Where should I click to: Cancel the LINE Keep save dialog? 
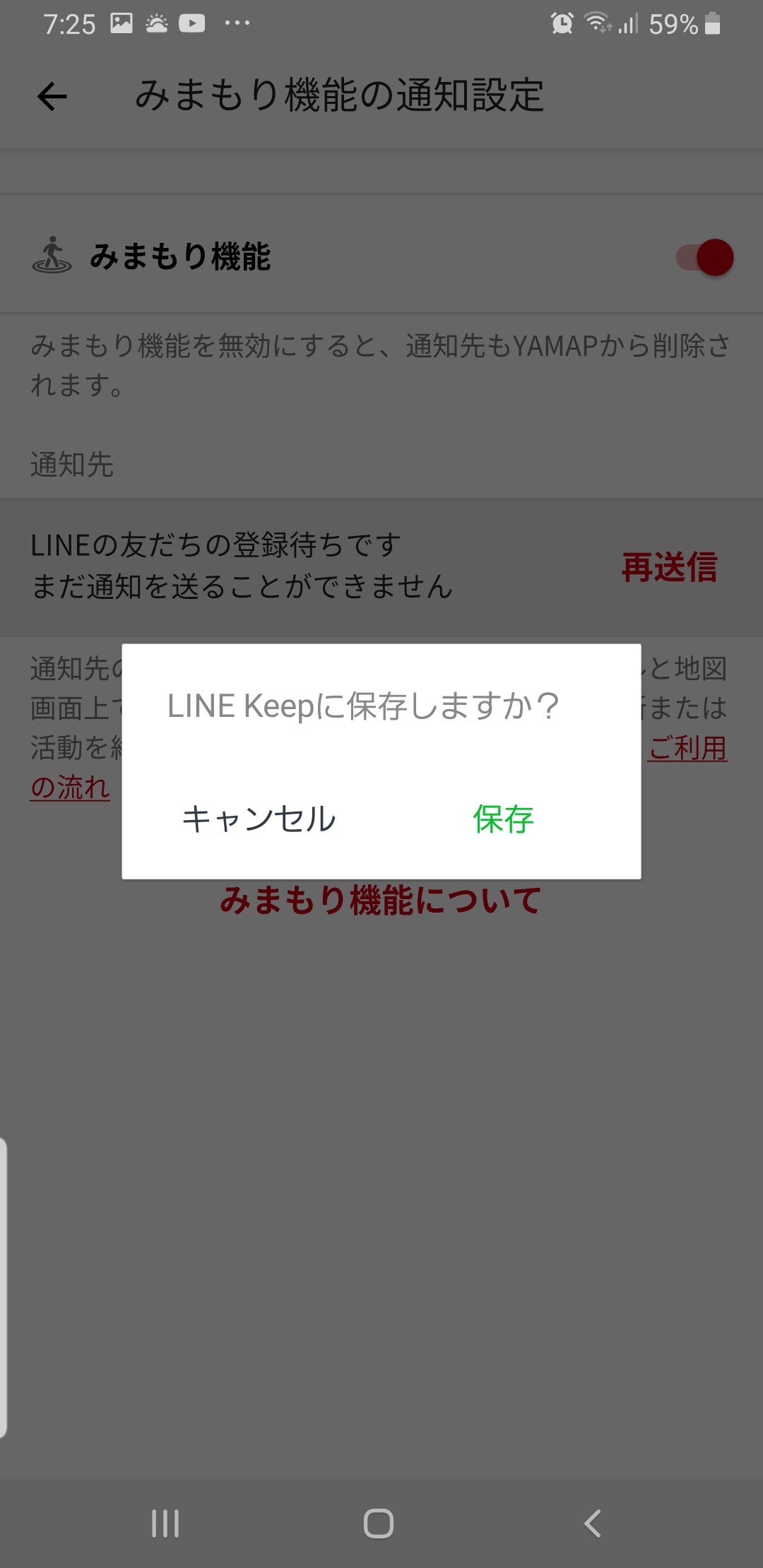coord(259,819)
